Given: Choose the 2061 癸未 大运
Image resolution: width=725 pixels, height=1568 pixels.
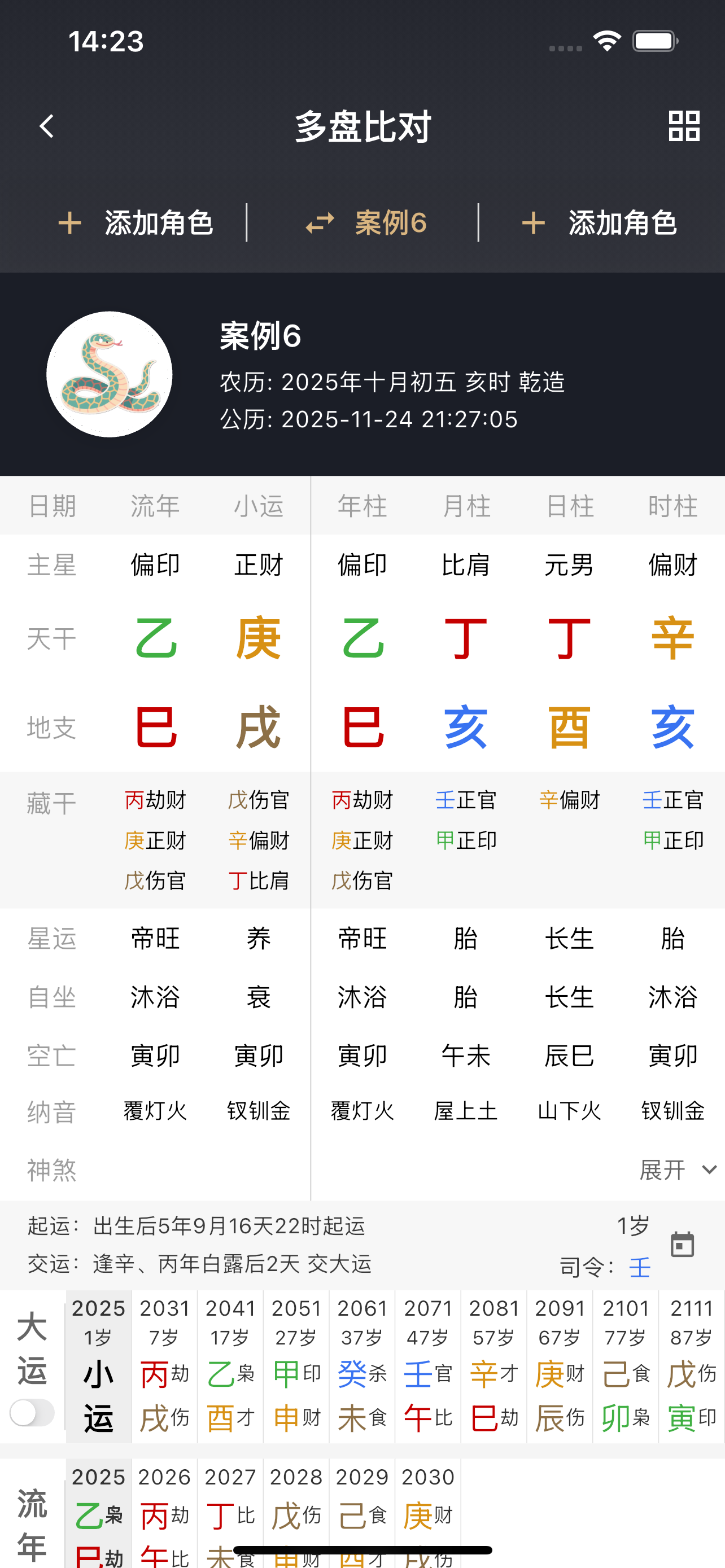Looking at the screenshot, I should tap(362, 1365).
